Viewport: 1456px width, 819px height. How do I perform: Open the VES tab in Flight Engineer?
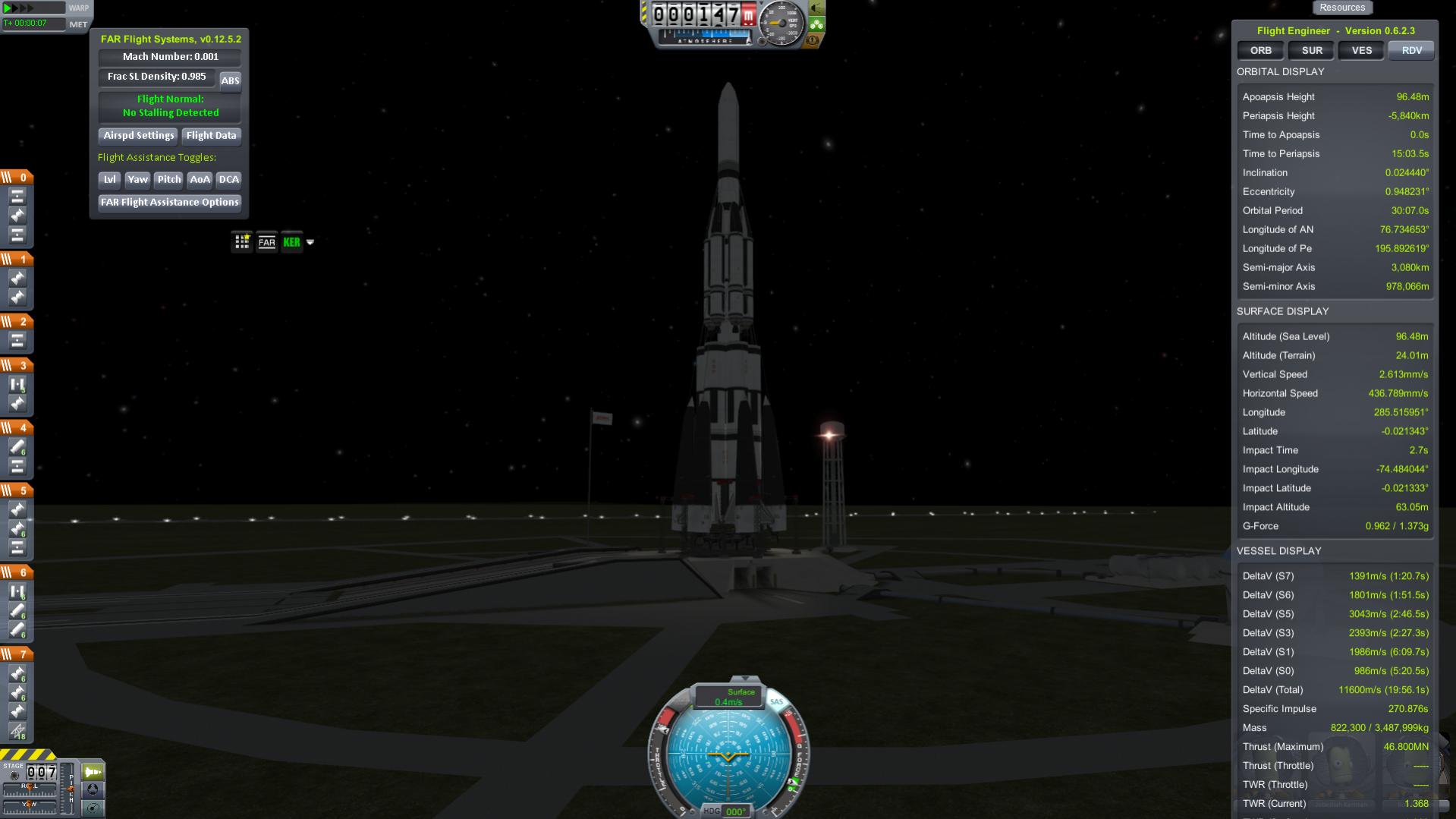pos(1361,51)
